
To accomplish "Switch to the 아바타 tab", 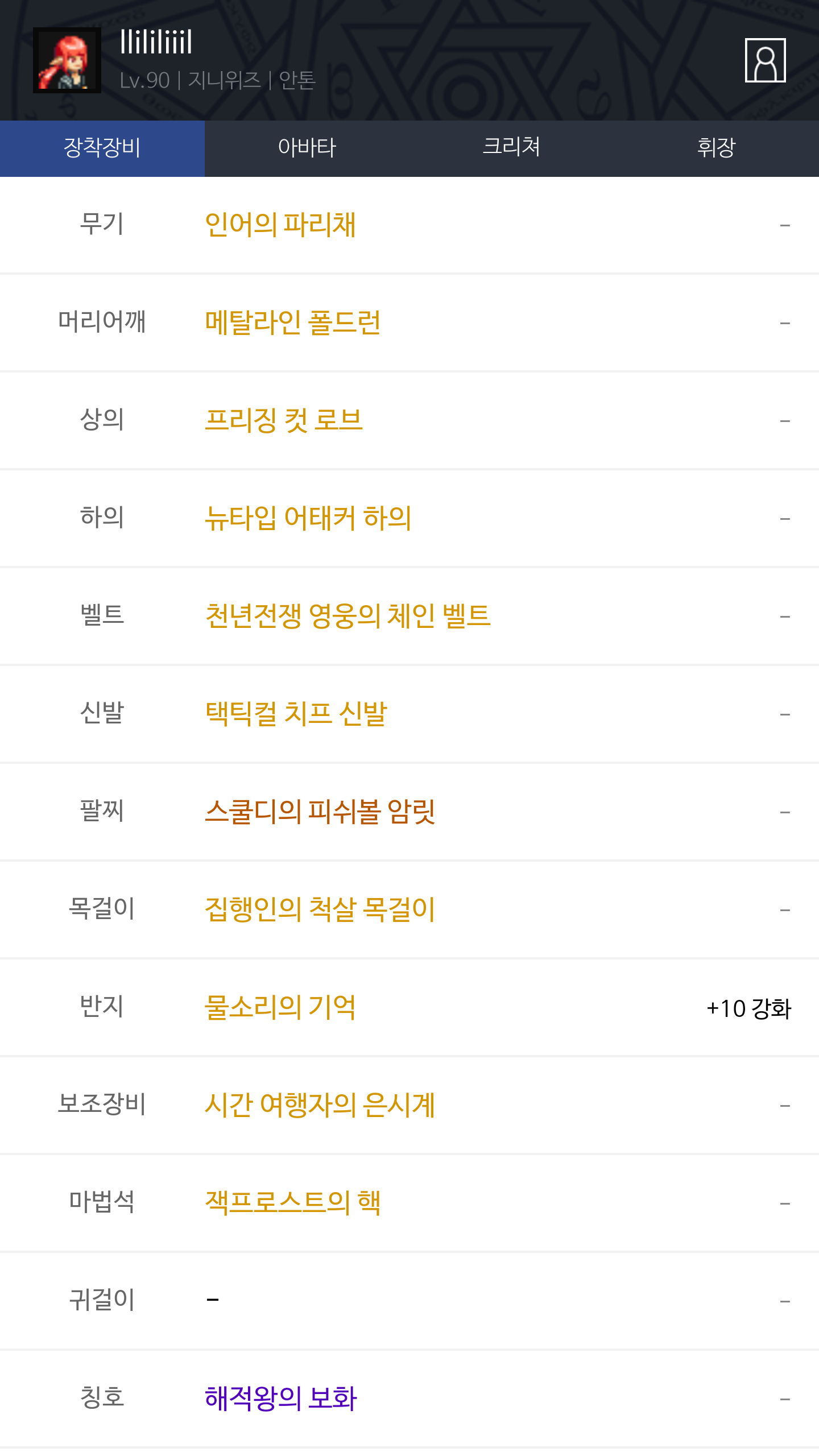I will click(x=307, y=148).
